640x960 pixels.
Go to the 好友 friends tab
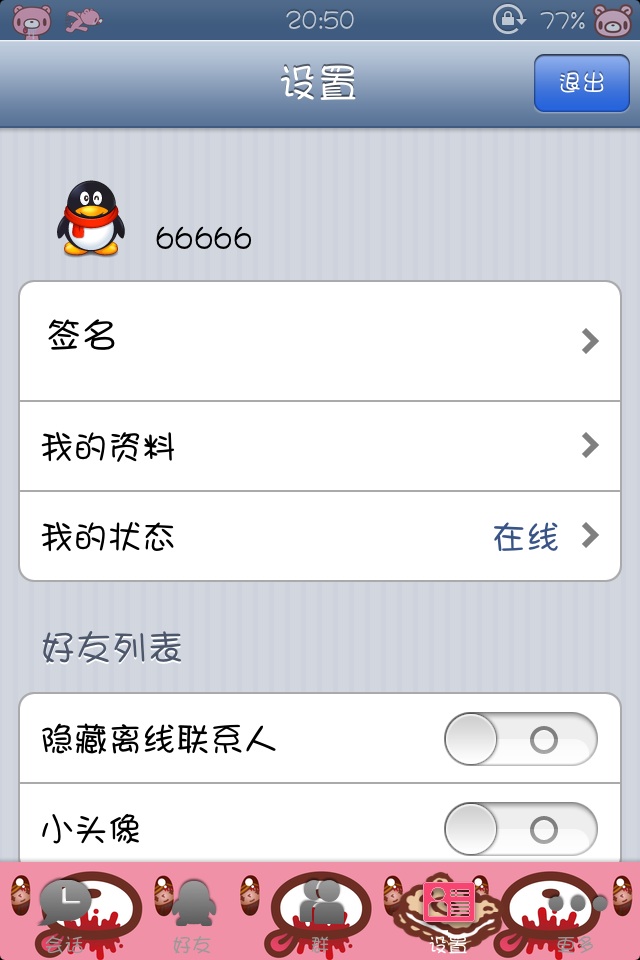point(192,912)
